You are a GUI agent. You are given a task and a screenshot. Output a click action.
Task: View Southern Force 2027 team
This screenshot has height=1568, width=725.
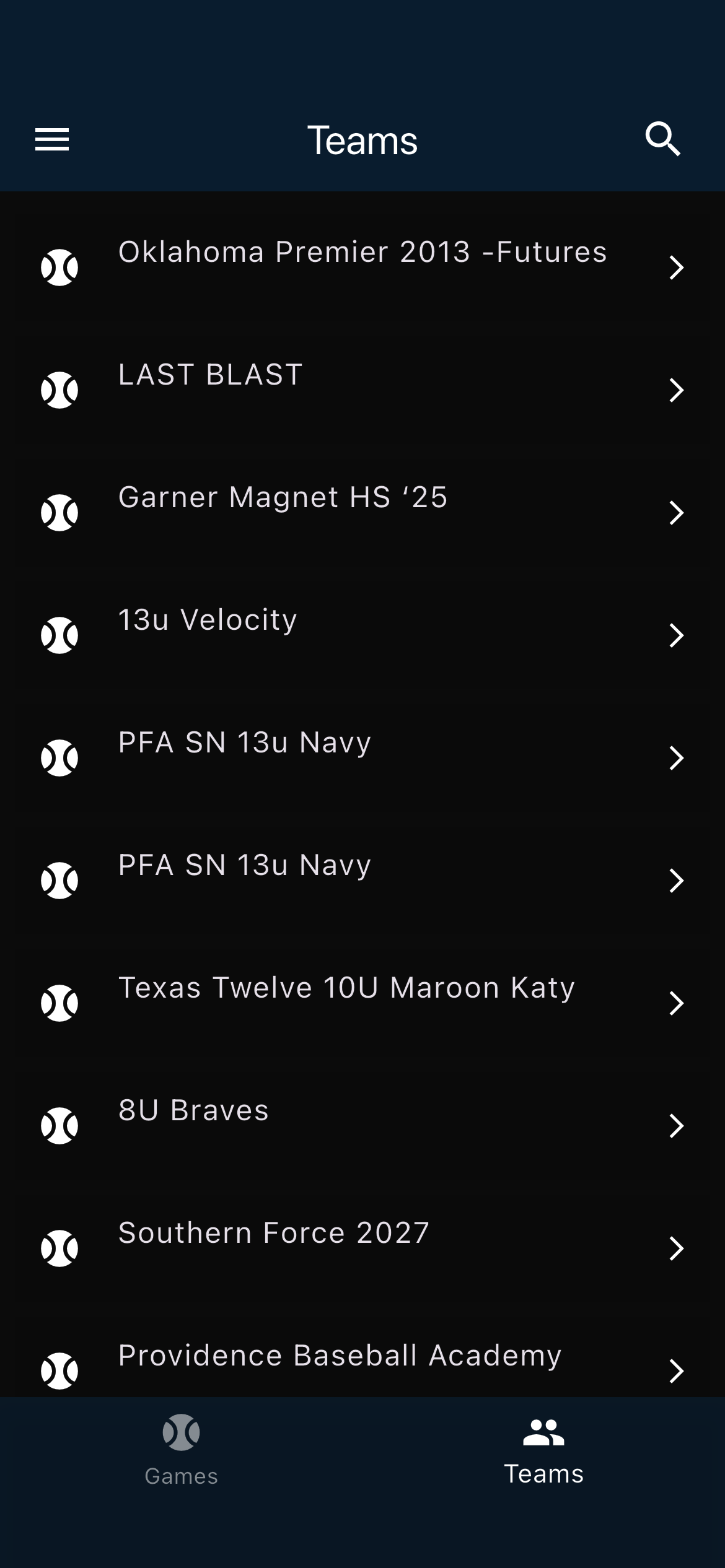tap(362, 1247)
